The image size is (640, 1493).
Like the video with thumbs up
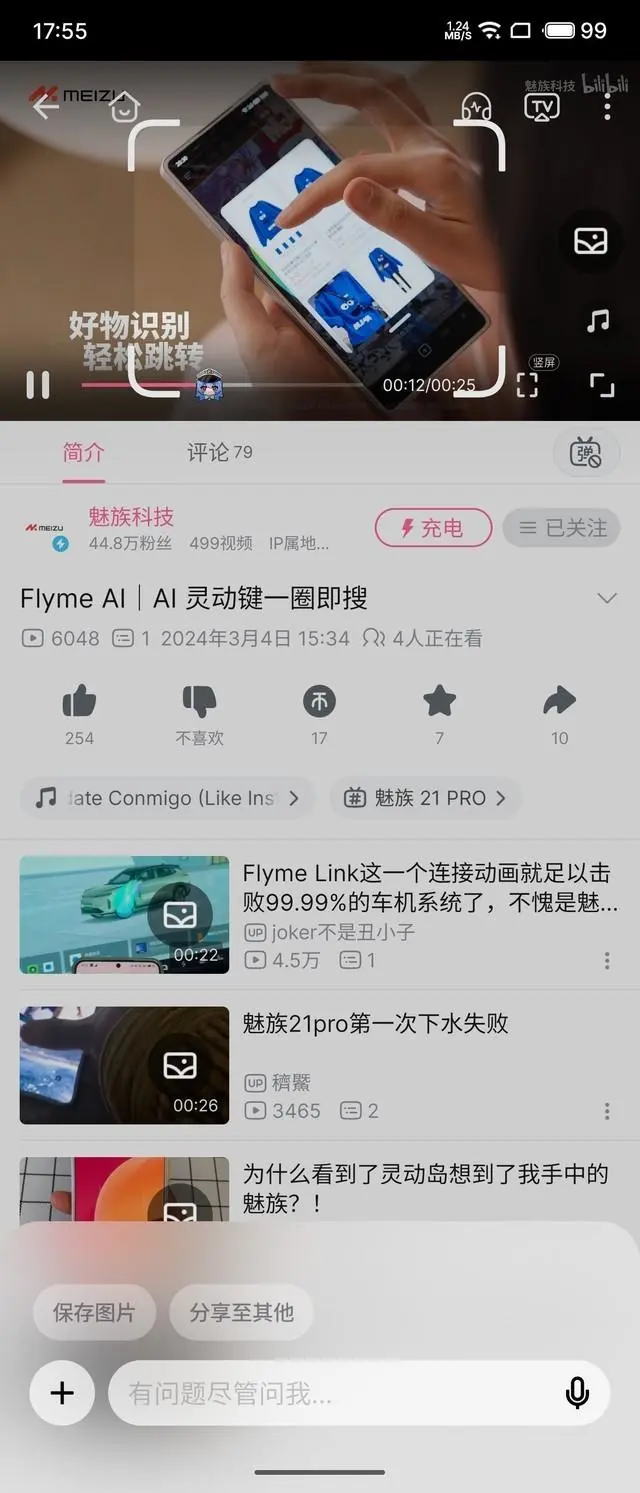79,703
